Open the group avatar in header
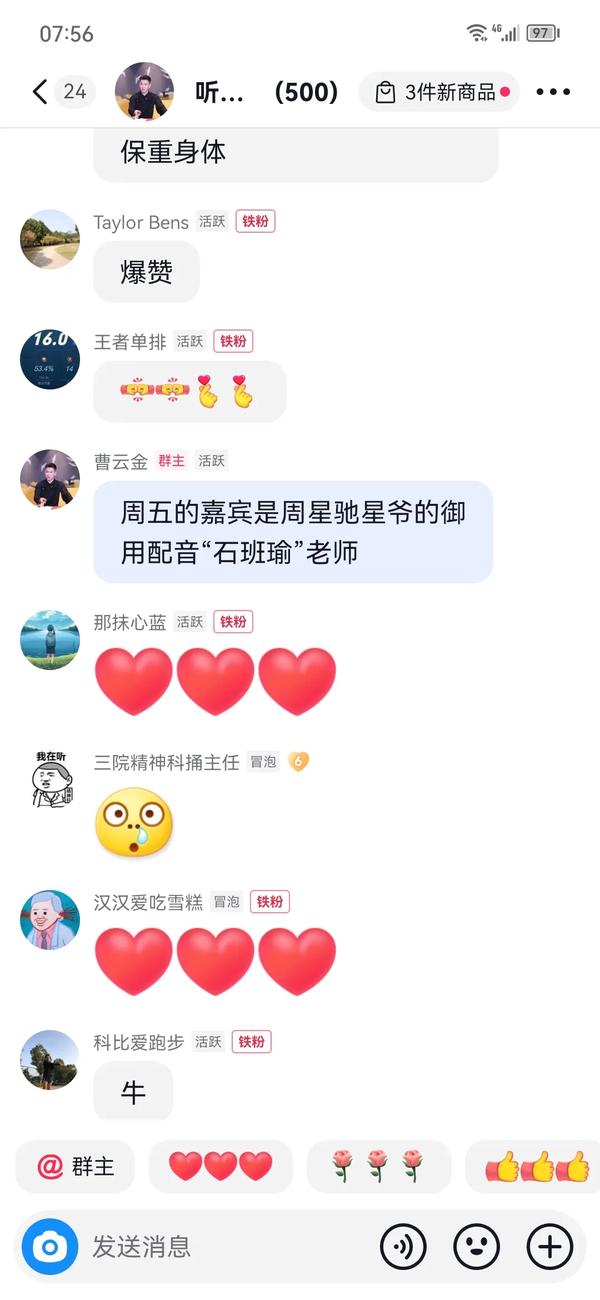 tap(144, 92)
